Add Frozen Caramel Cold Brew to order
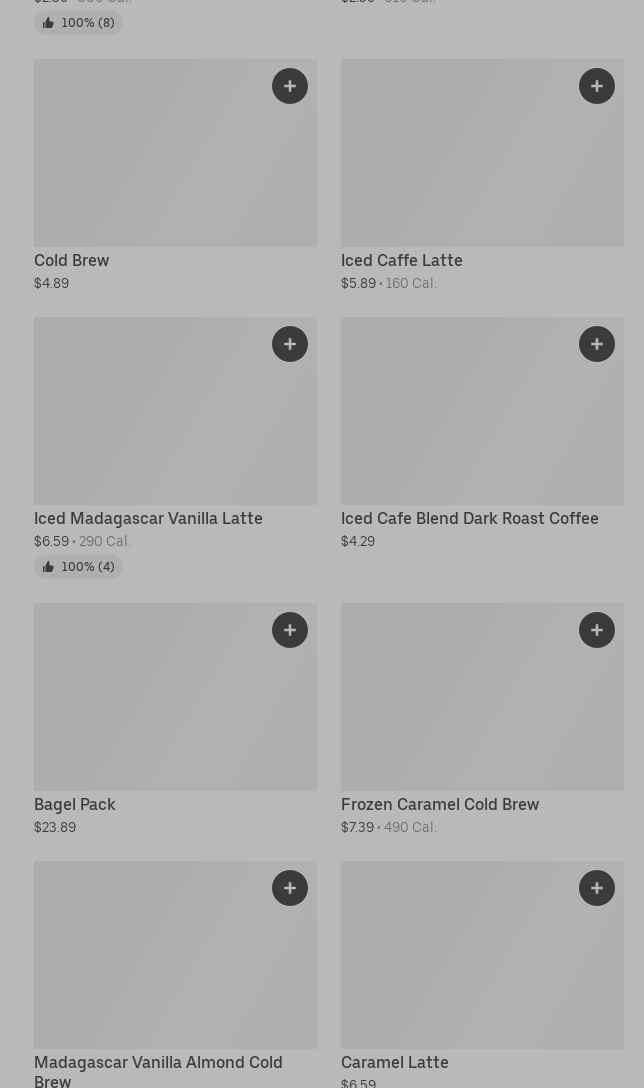The width and height of the screenshot is (644, 1088). pos(597,630)
